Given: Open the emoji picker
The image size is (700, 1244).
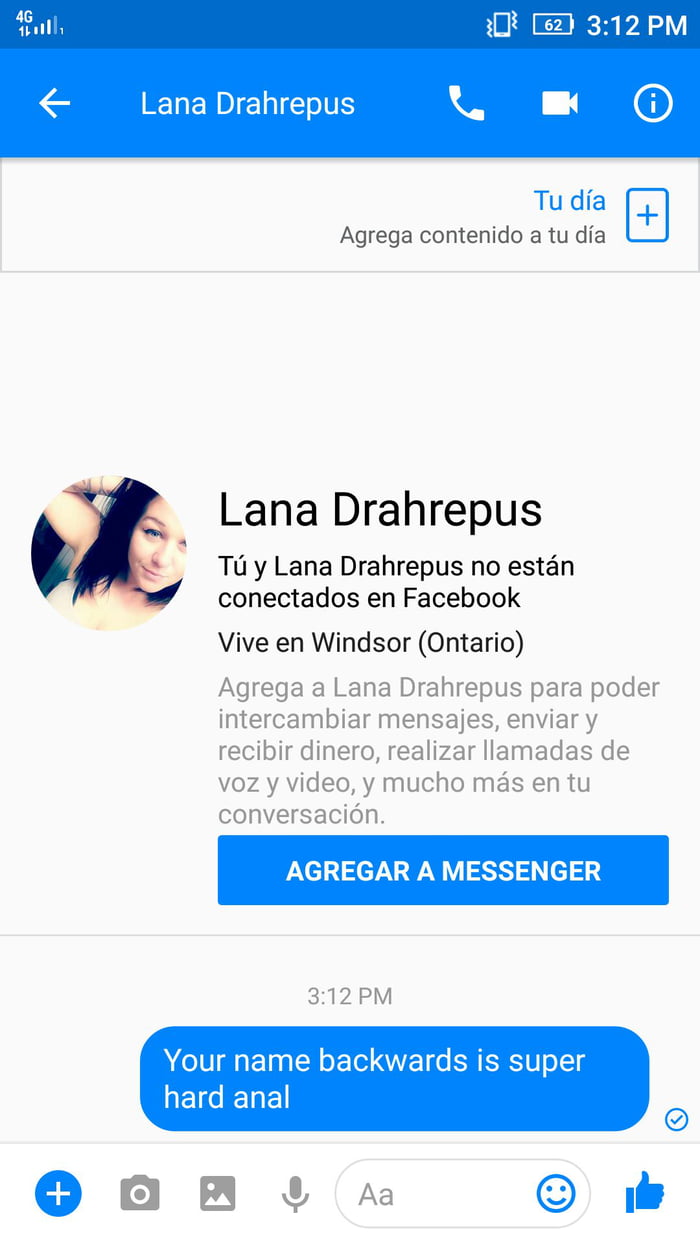Looking at the screenshot, I should (x=556, y=1193).
